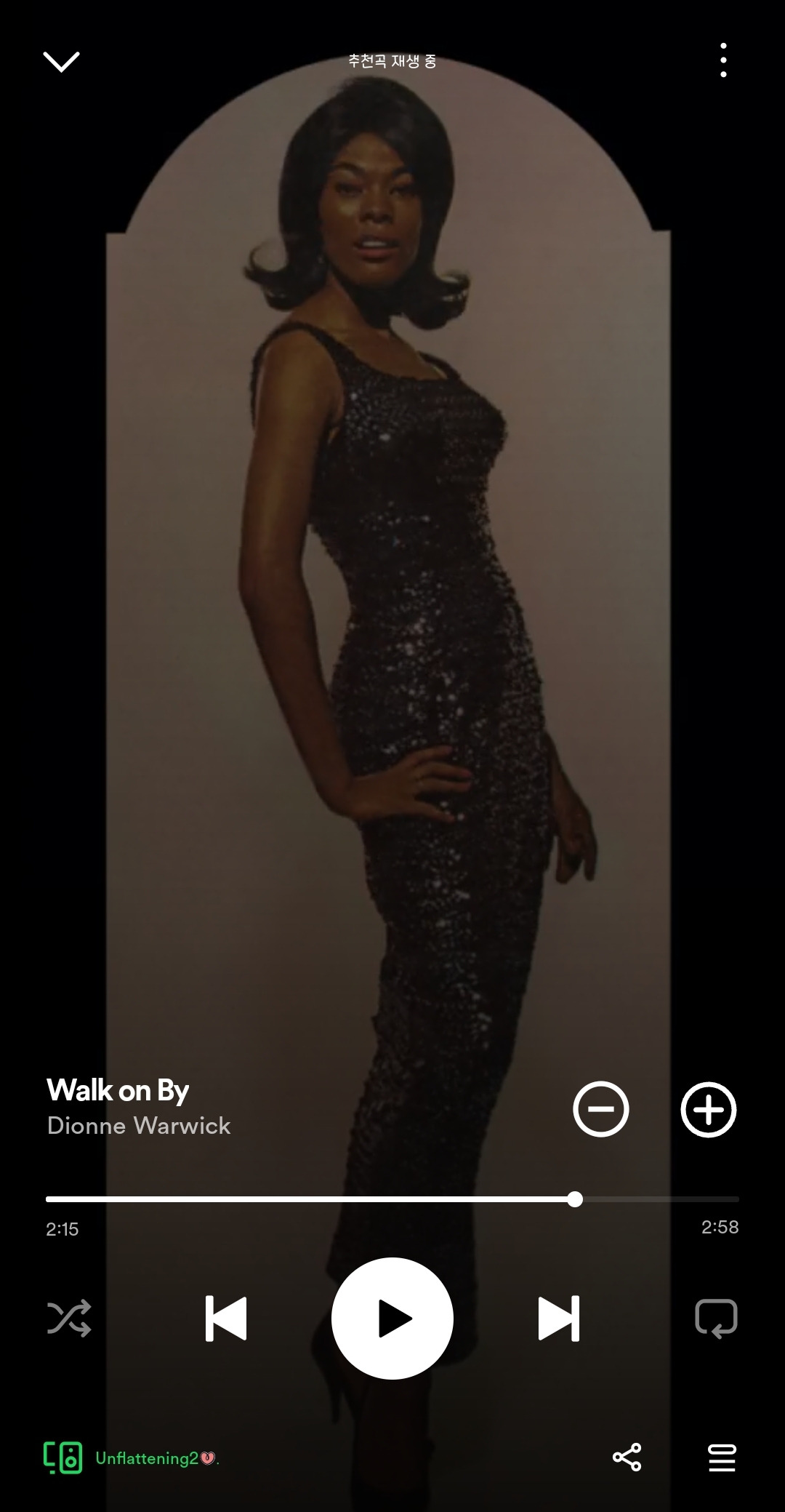The width and height of the screenshot is (785, 1512).
Task: Collapse the now playing screen
Action: click(x=62, y=62)
